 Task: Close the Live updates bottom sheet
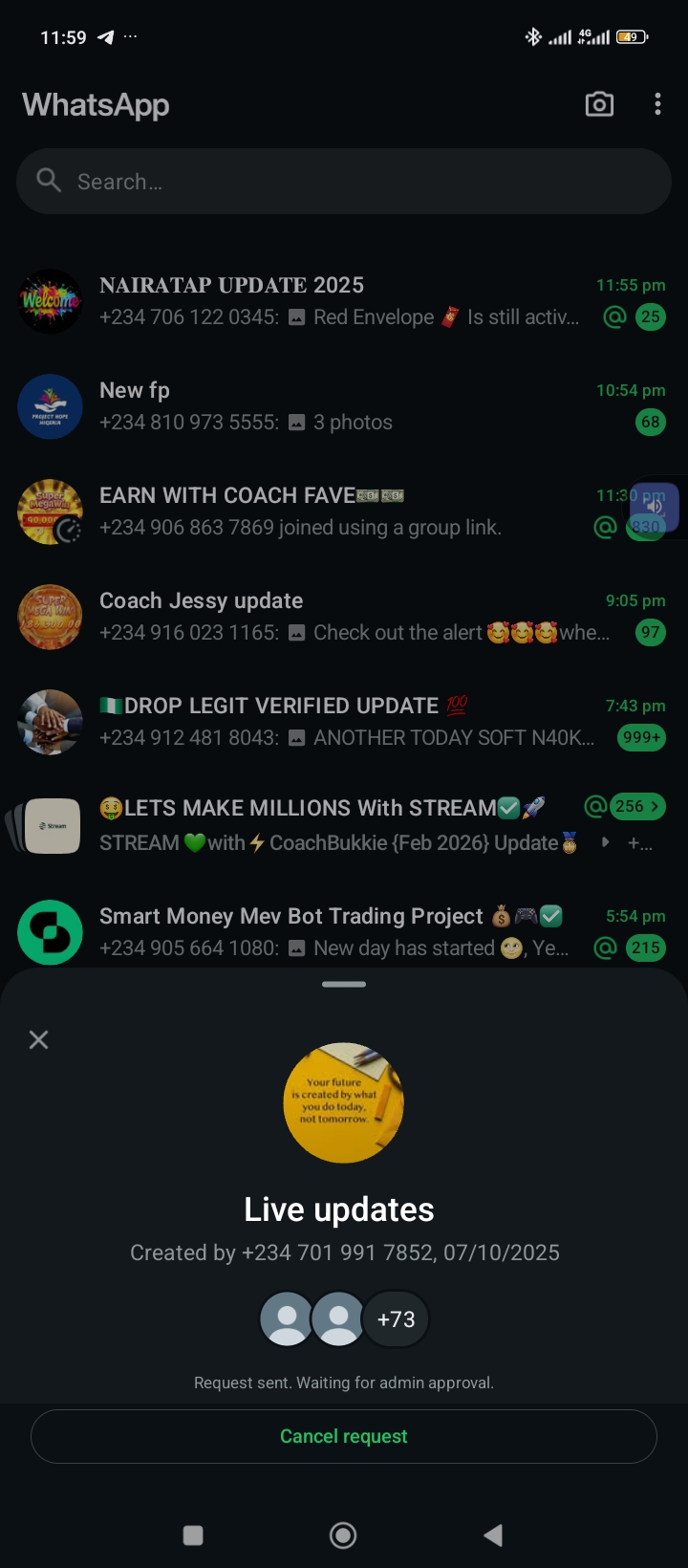(39, 1039)
